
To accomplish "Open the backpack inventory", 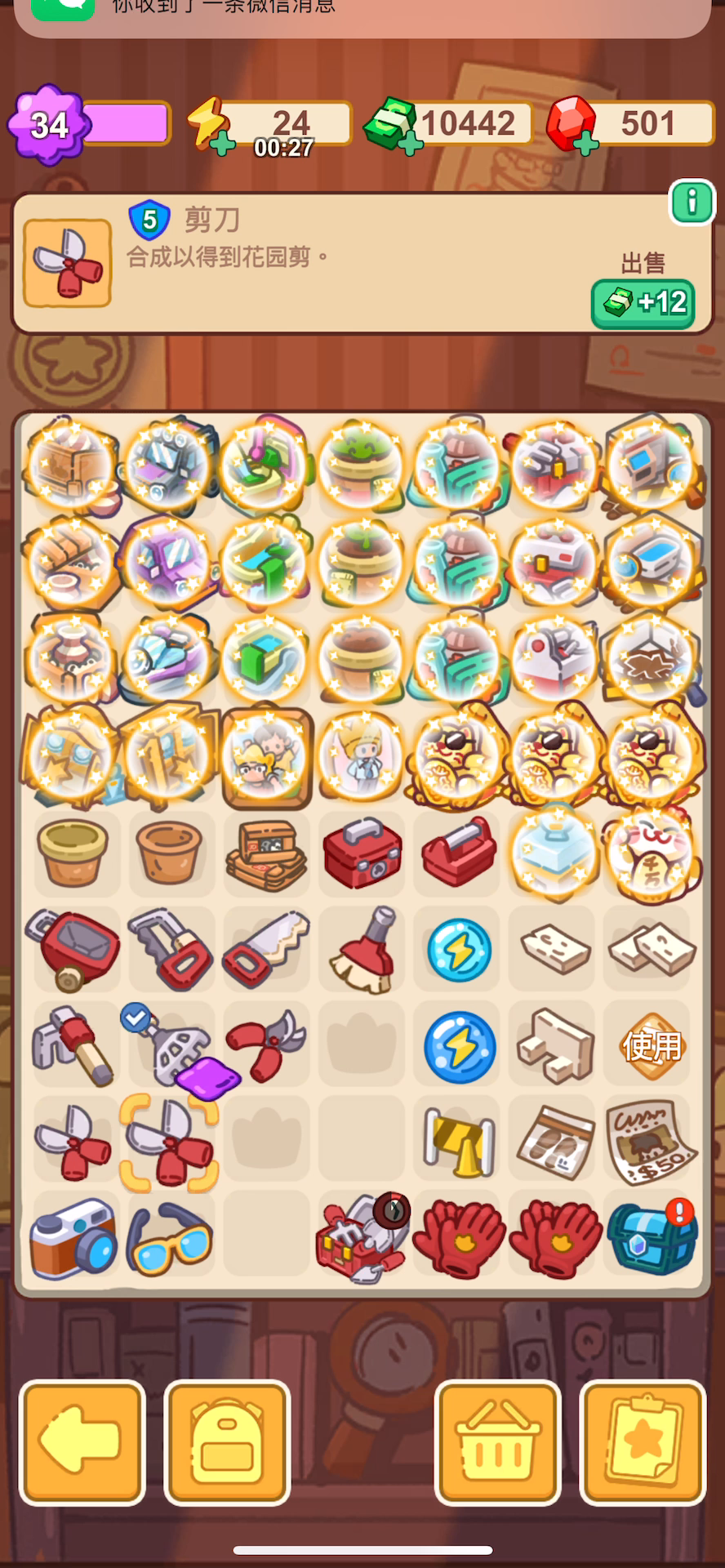I will coord(227,1441).
